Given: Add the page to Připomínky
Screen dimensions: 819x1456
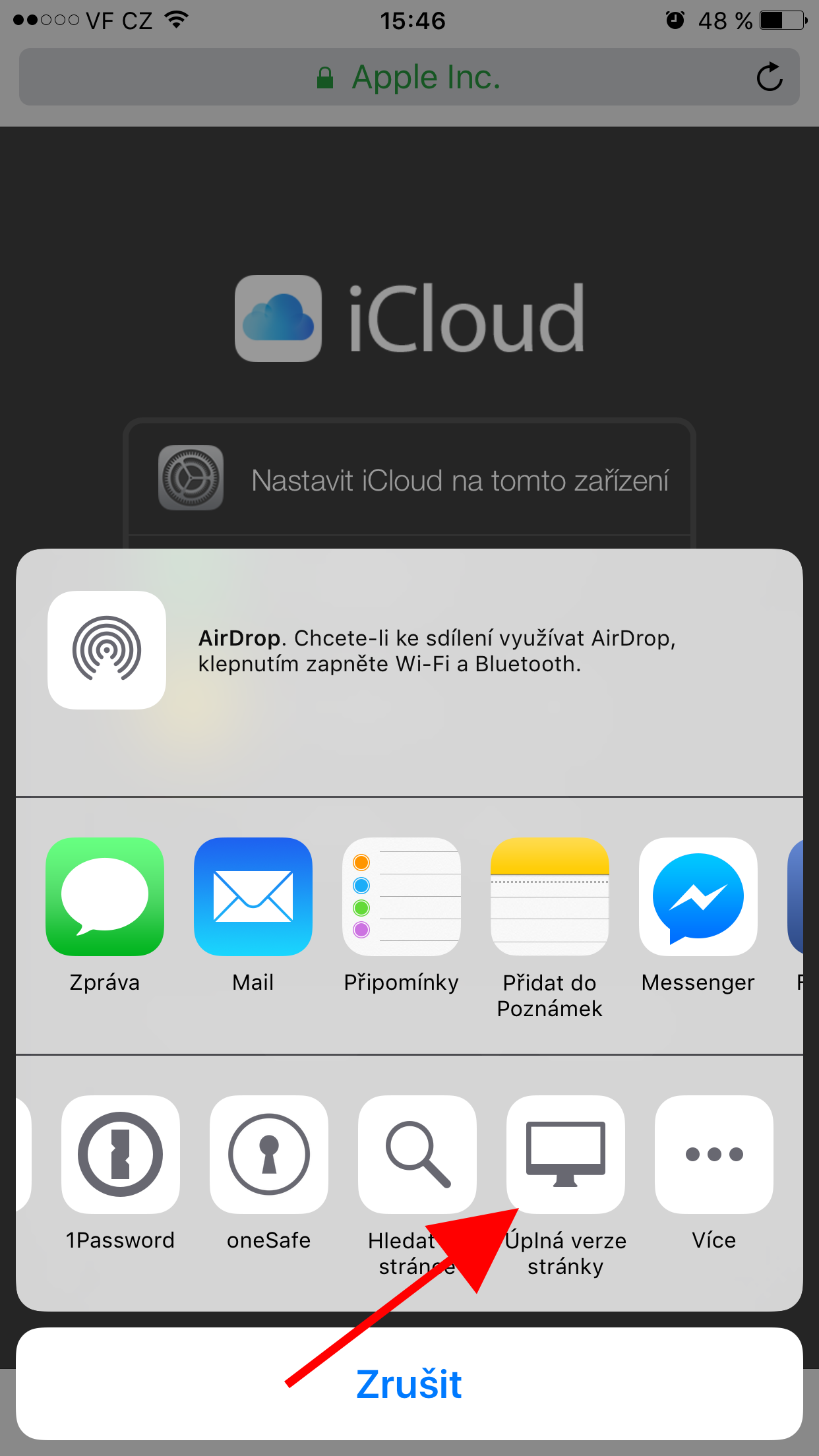Looking at the screenshot, I should 402,897.
